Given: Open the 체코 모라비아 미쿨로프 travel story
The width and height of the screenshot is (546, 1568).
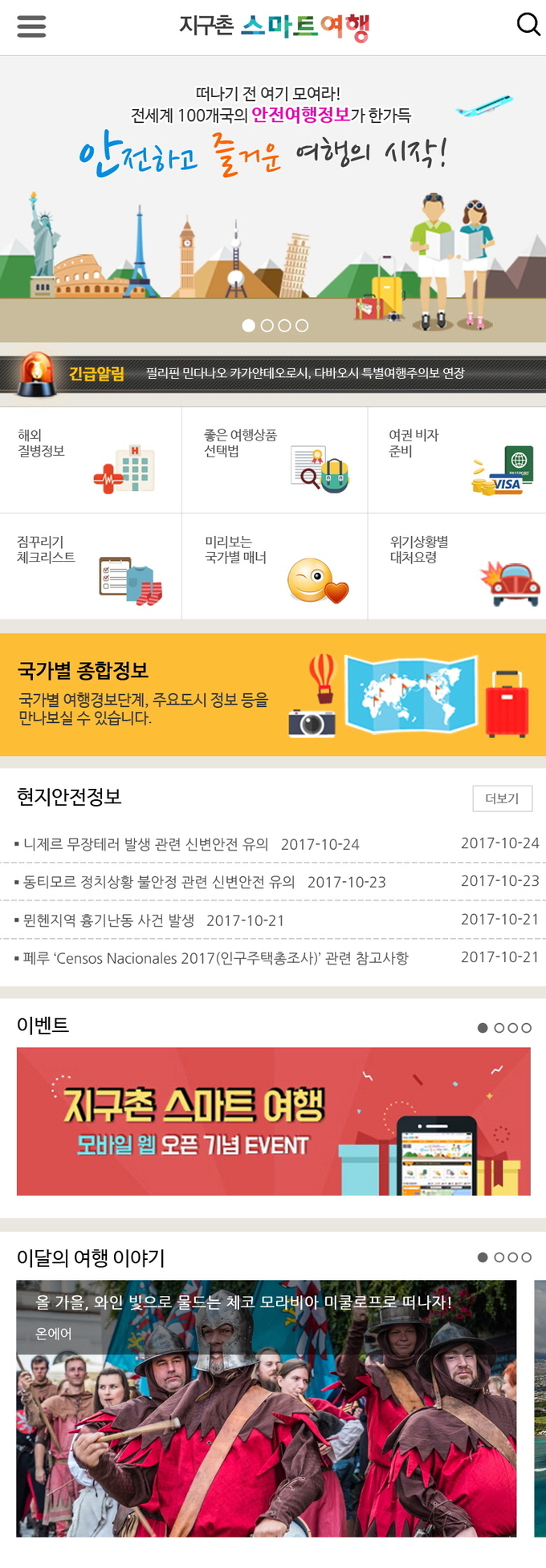Looking at the screenshot, I should (266, 1408).
